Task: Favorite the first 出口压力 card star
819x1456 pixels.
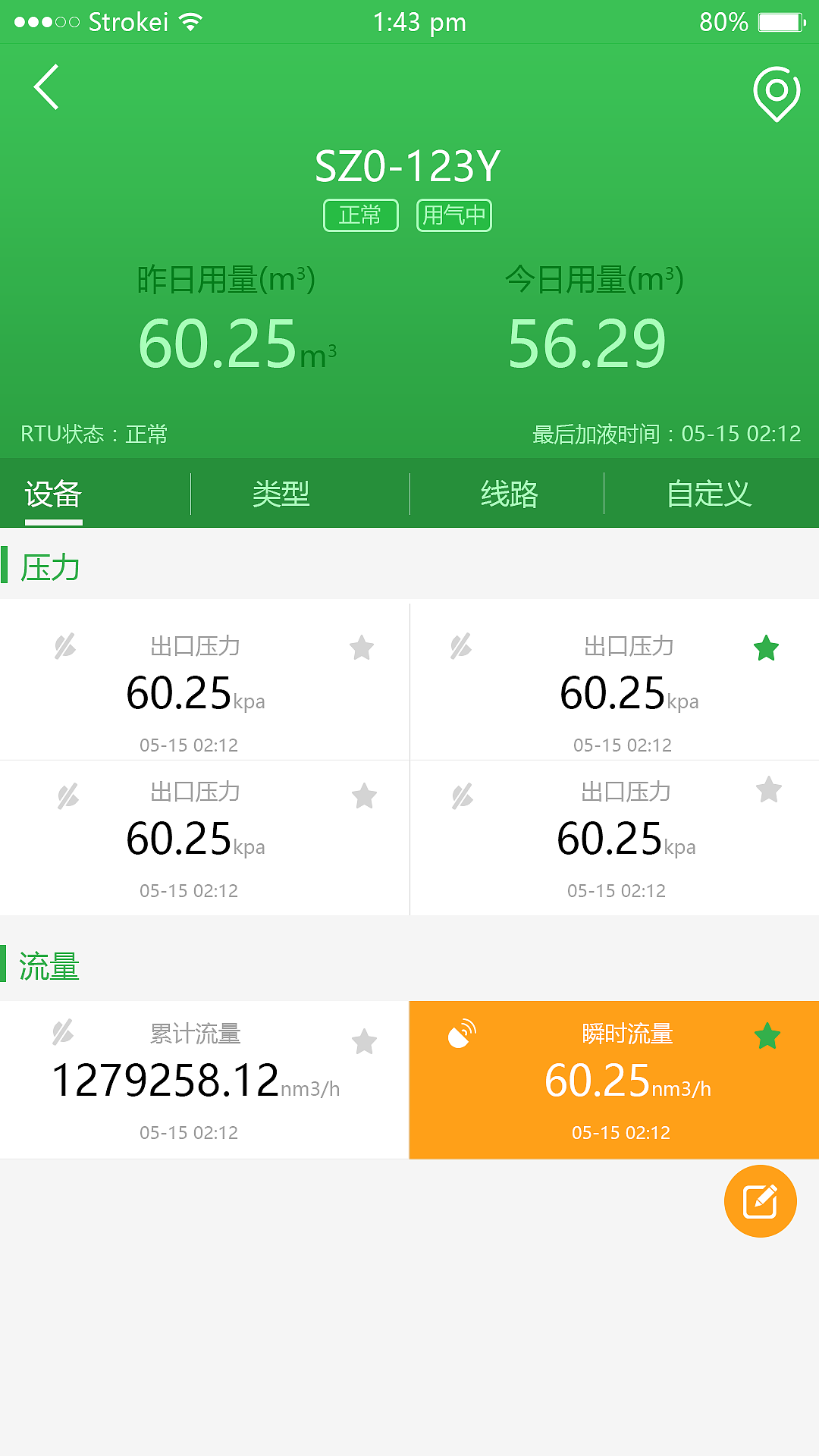Action: pyautogui.click(x=362, y=647)
